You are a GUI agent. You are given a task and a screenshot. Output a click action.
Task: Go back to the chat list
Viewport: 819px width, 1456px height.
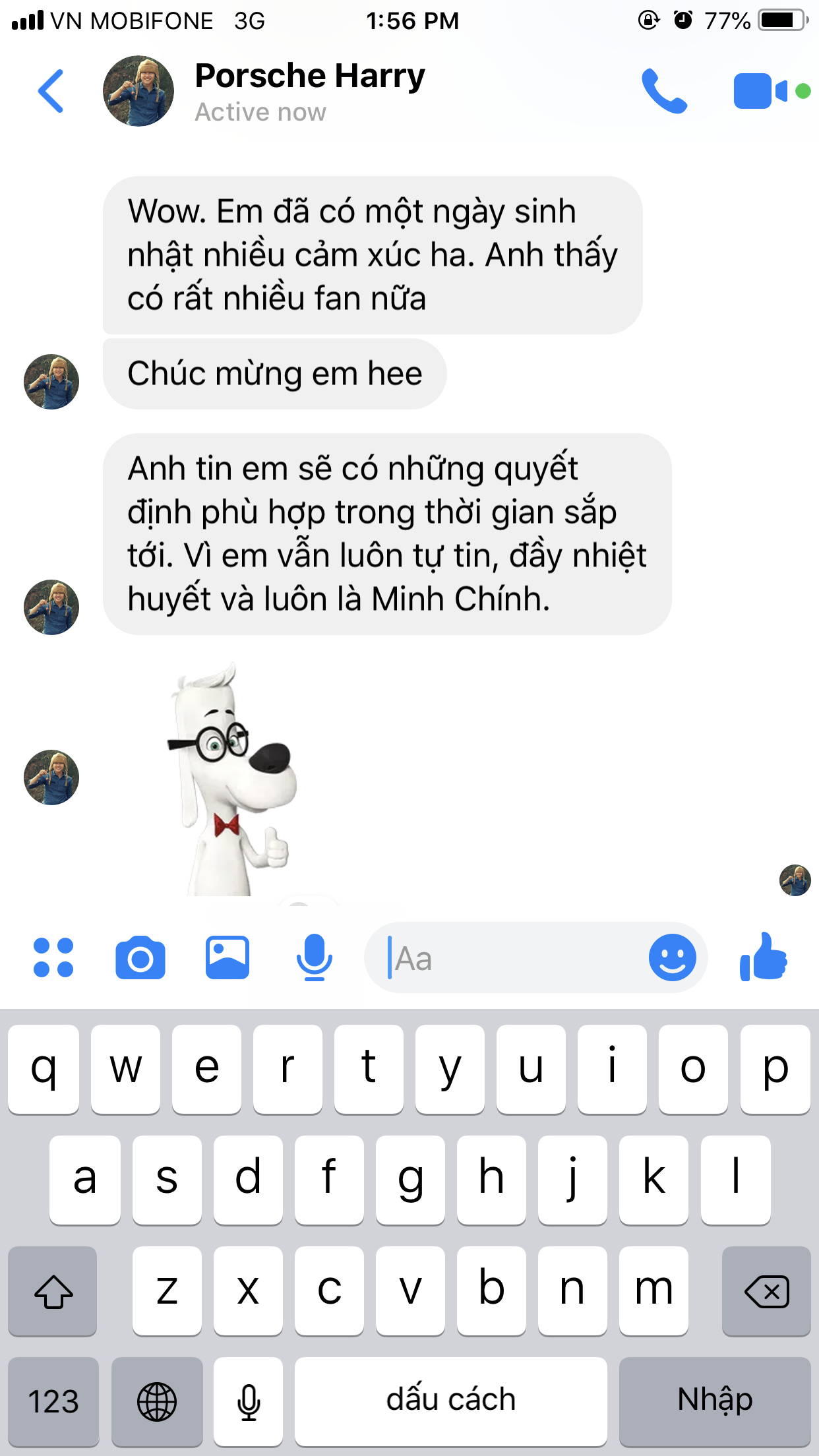(51, 91)
